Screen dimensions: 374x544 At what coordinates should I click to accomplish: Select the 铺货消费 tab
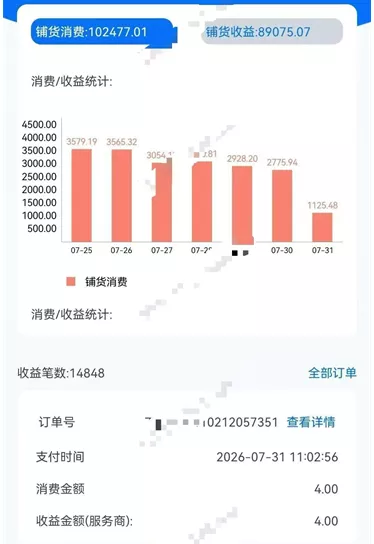point(102,32)
